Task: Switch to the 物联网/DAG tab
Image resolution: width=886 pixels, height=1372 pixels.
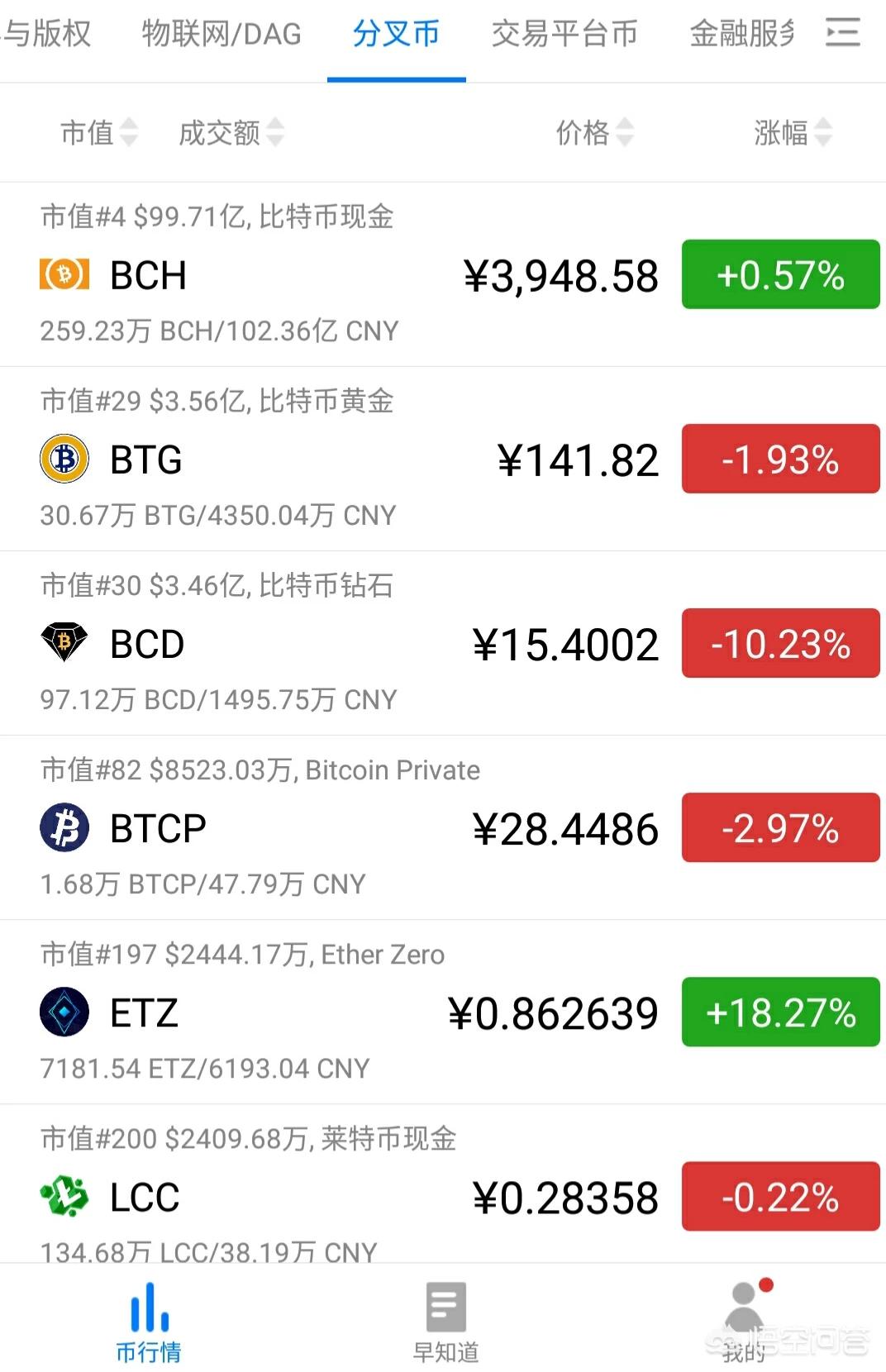Action: pyautogui.click(x=221, y=34)
